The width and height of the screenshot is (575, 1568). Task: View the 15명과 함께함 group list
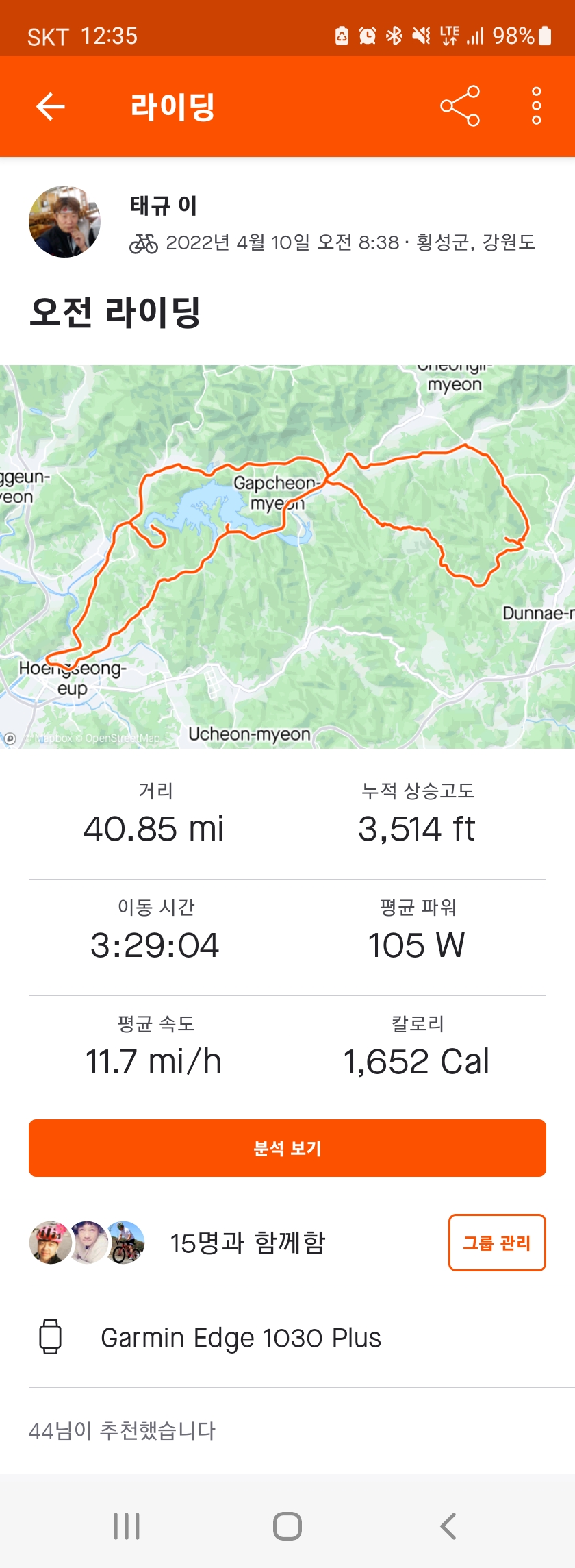pos(246,1243)
